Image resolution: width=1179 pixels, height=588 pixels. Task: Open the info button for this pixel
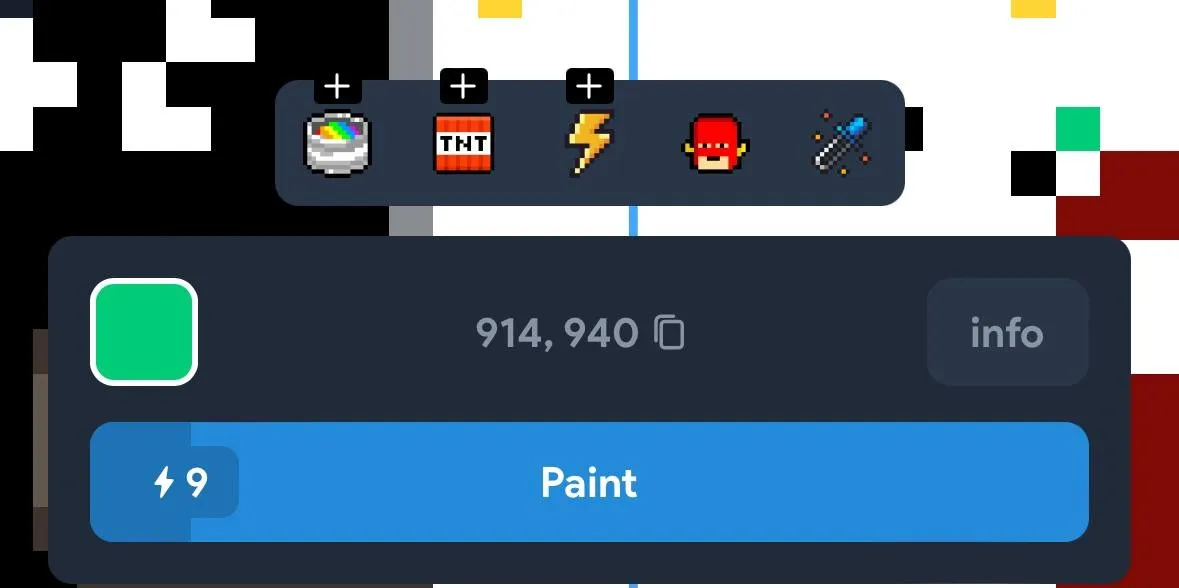1007,332
